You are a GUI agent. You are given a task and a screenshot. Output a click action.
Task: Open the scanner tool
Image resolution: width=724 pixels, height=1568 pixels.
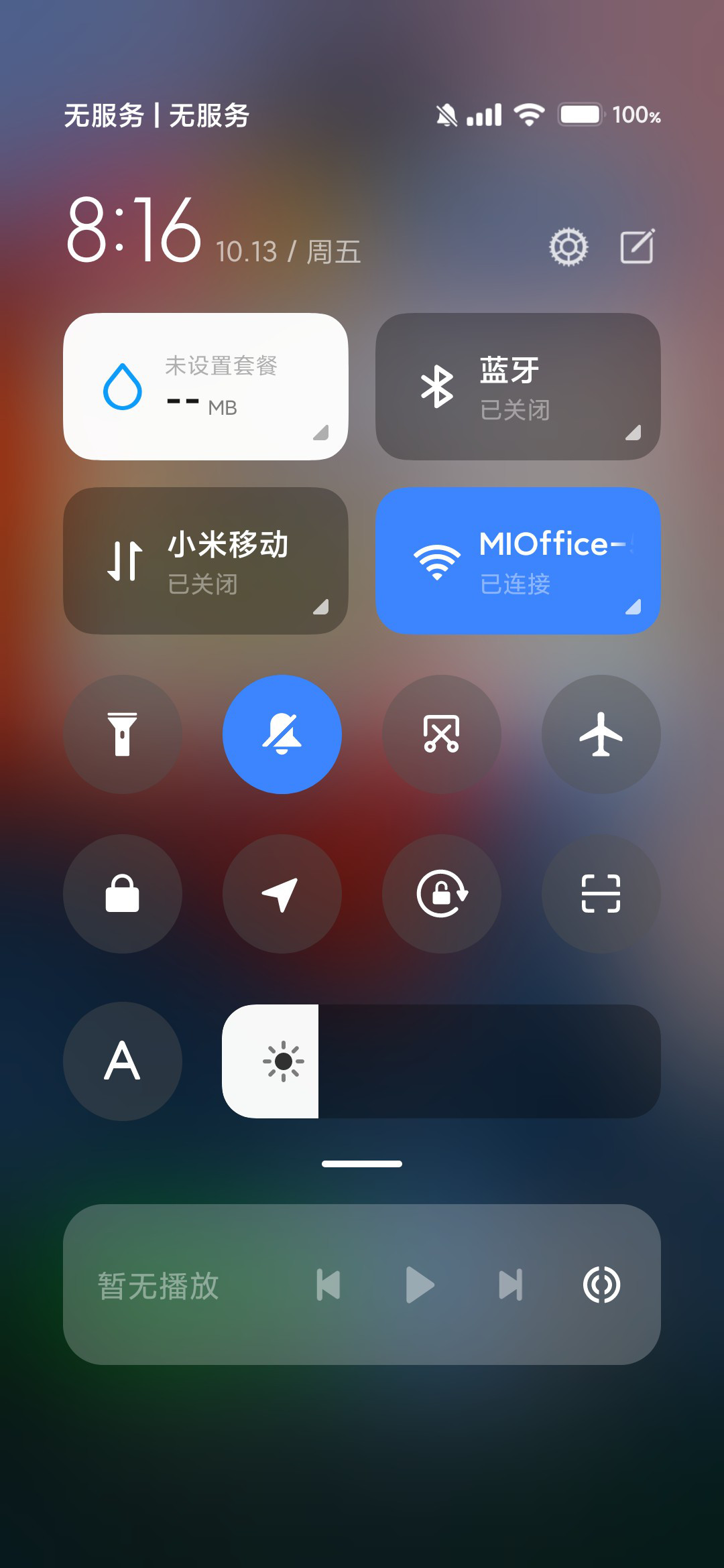click(x=601, y=894)
